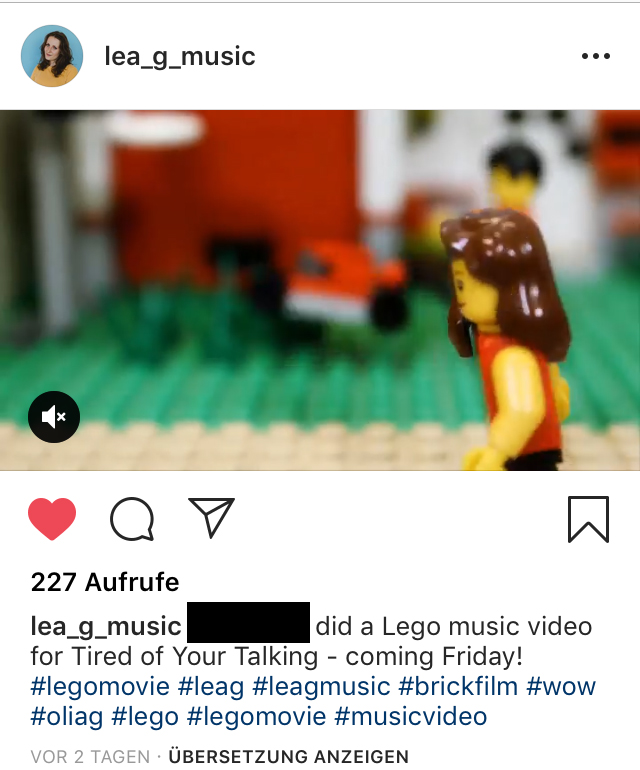Unlike the post via the heart icon
This screenshot has height=770, width=640.
click(x=52, y=519)
